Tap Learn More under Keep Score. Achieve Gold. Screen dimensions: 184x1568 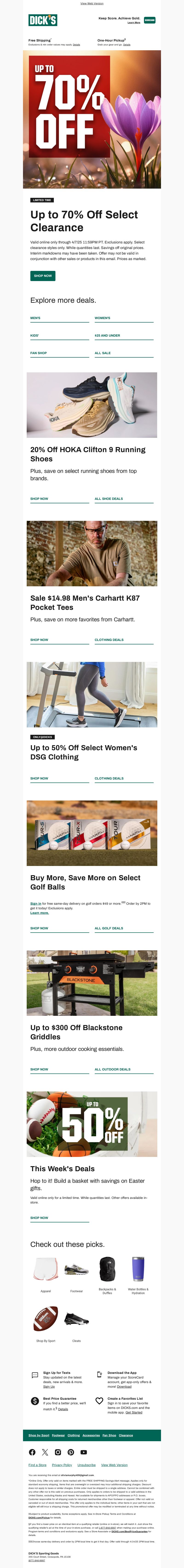point(134,23)
